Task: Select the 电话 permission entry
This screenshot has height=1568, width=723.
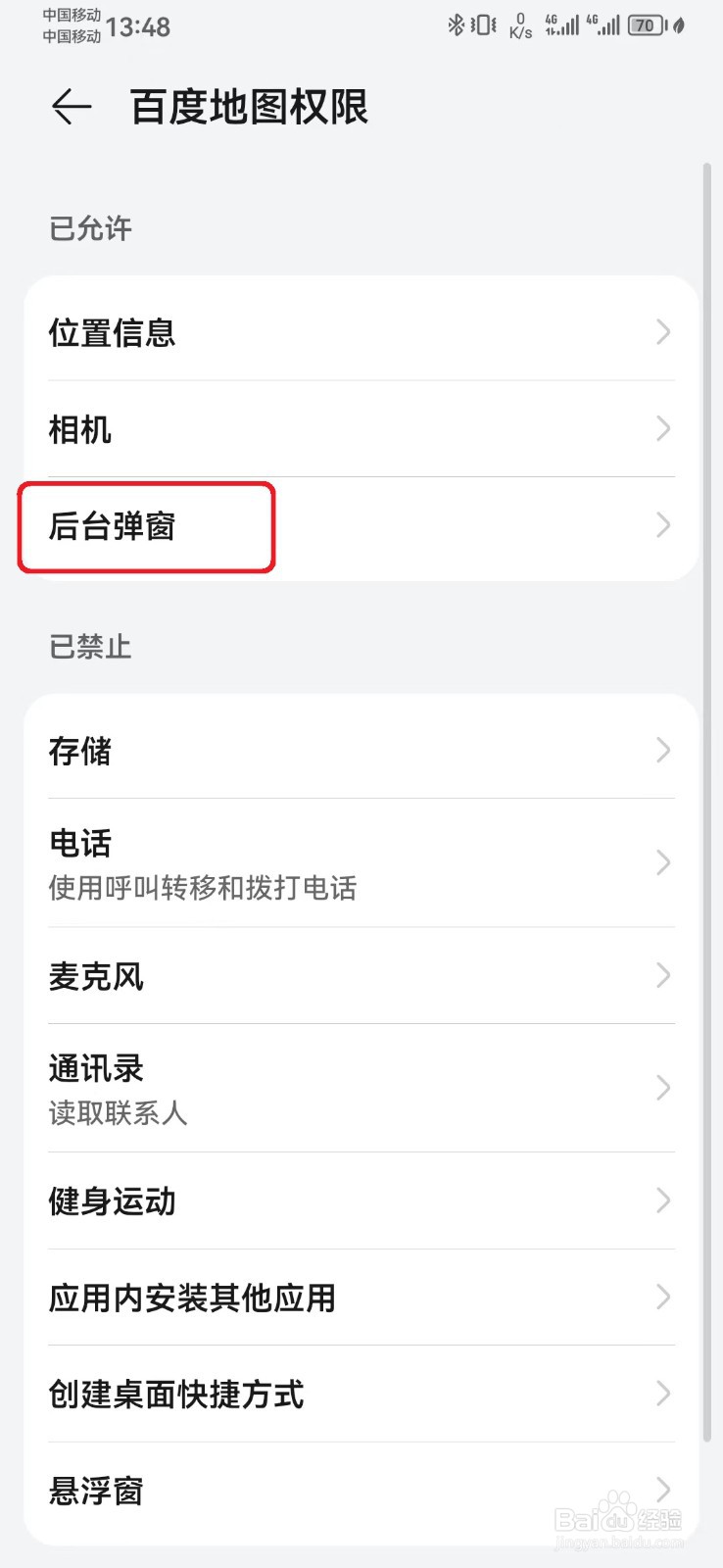Action: [x=361, y=862]
